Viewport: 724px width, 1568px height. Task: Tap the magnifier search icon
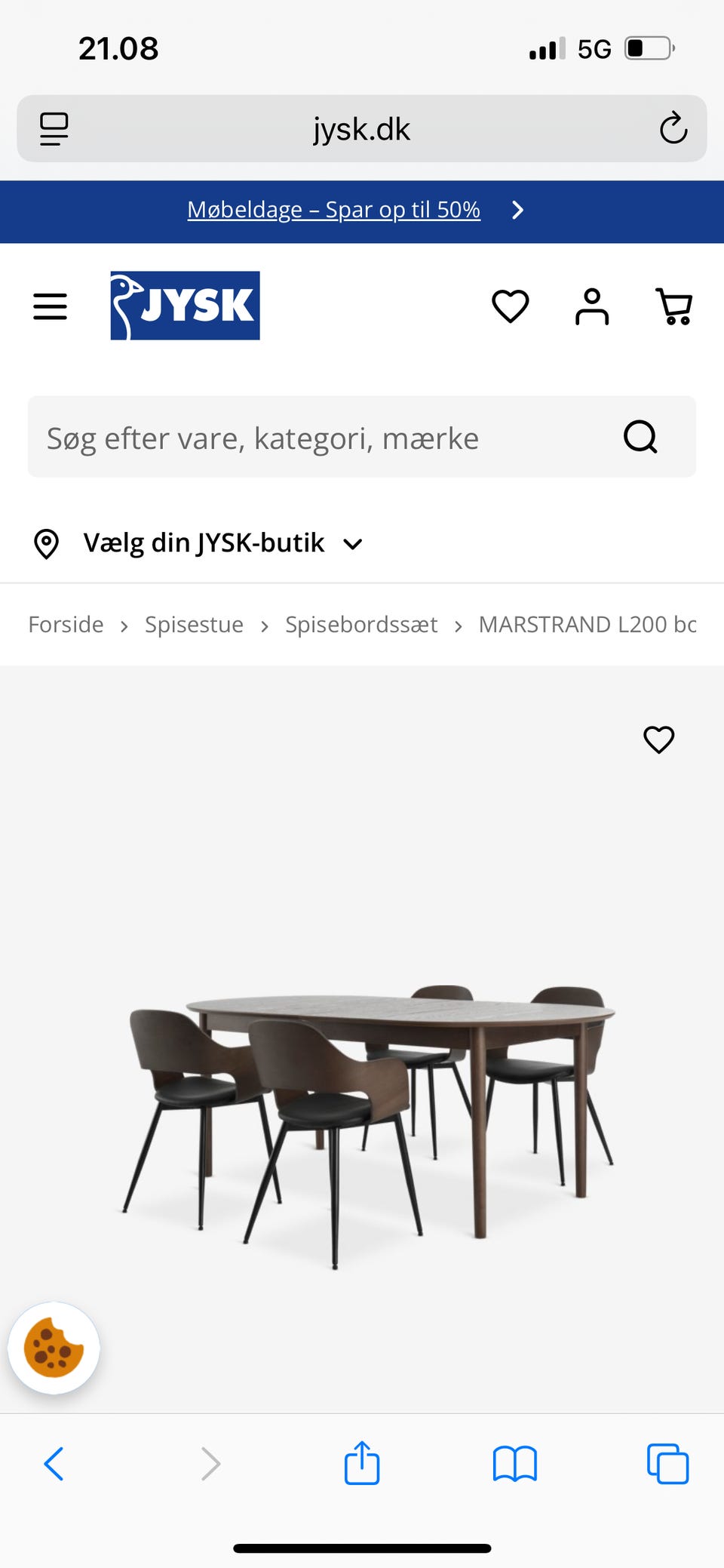[641, 437]
